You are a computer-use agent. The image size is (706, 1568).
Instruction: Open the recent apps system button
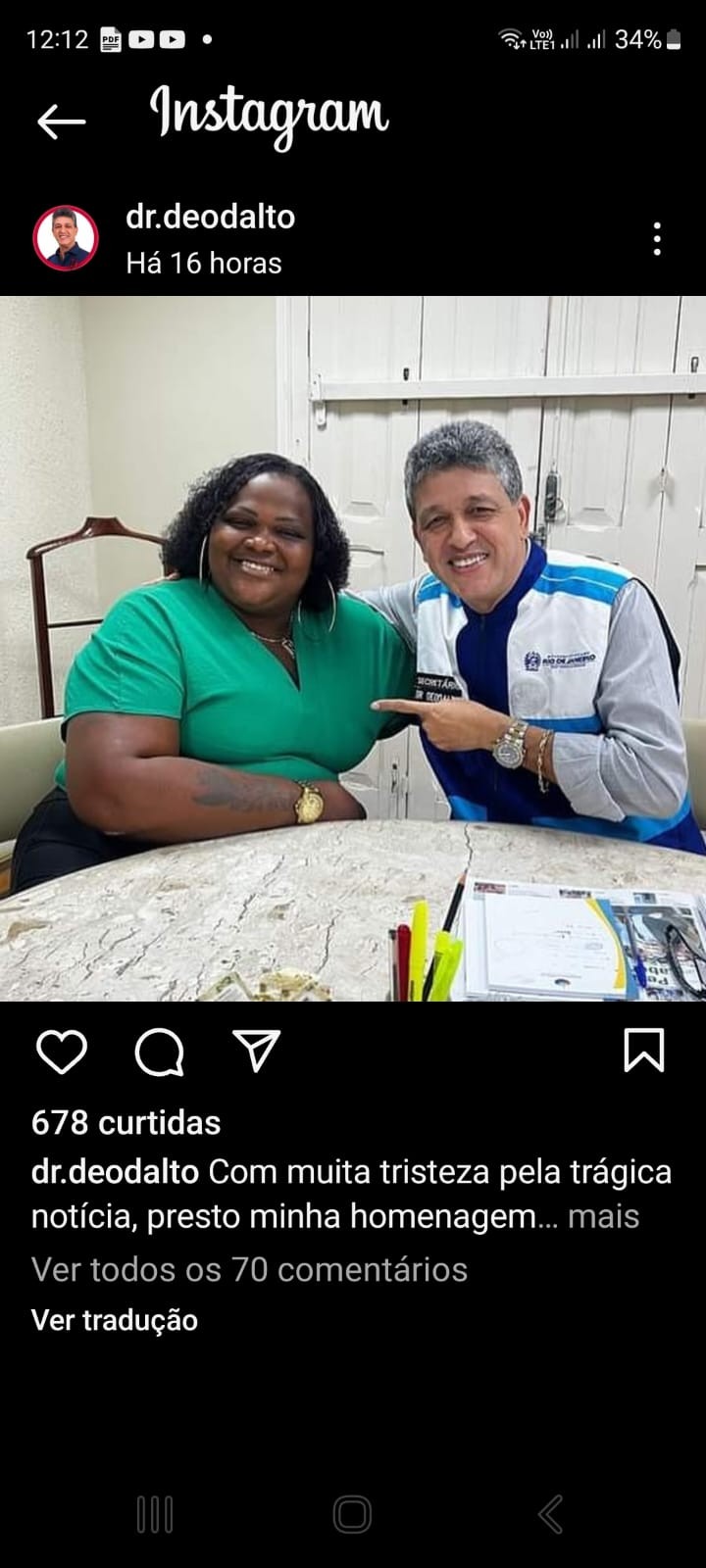155,1514
